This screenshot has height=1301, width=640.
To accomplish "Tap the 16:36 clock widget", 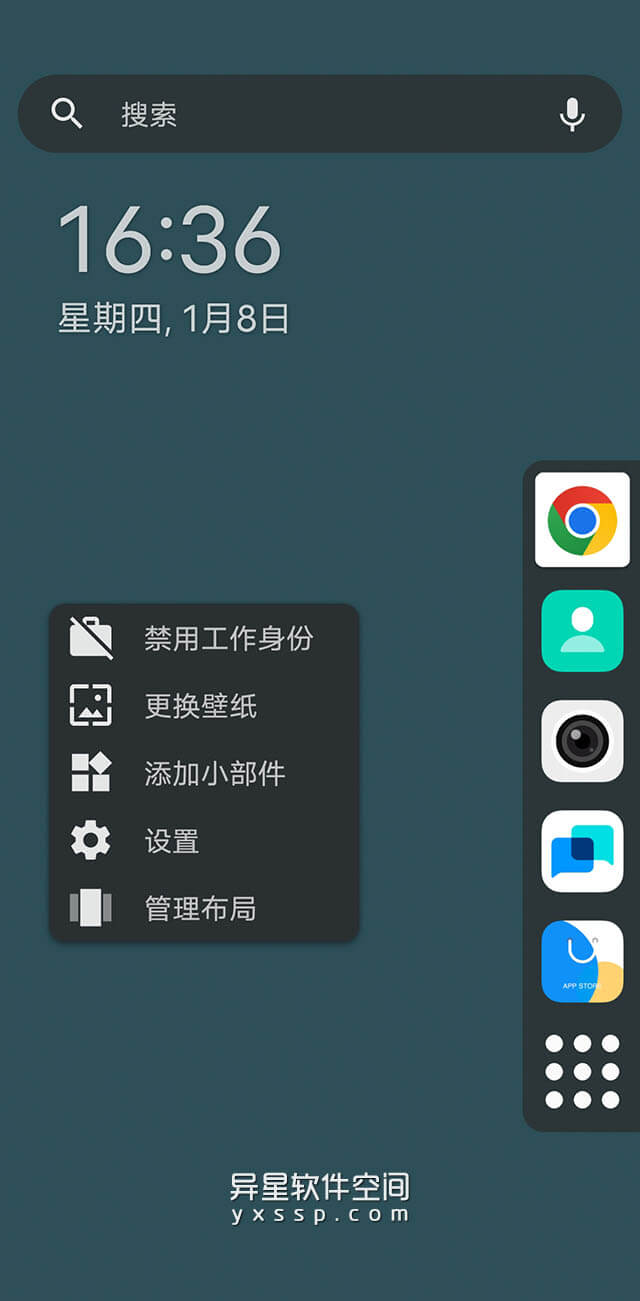I will (170, 240).
